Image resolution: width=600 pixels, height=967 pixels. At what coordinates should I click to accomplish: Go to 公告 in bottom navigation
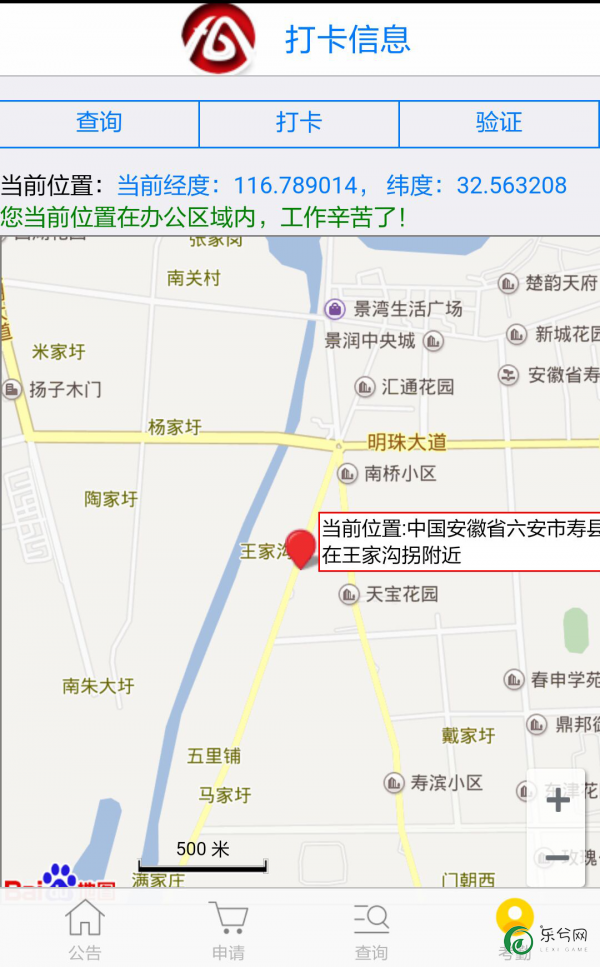pos(85,930)
